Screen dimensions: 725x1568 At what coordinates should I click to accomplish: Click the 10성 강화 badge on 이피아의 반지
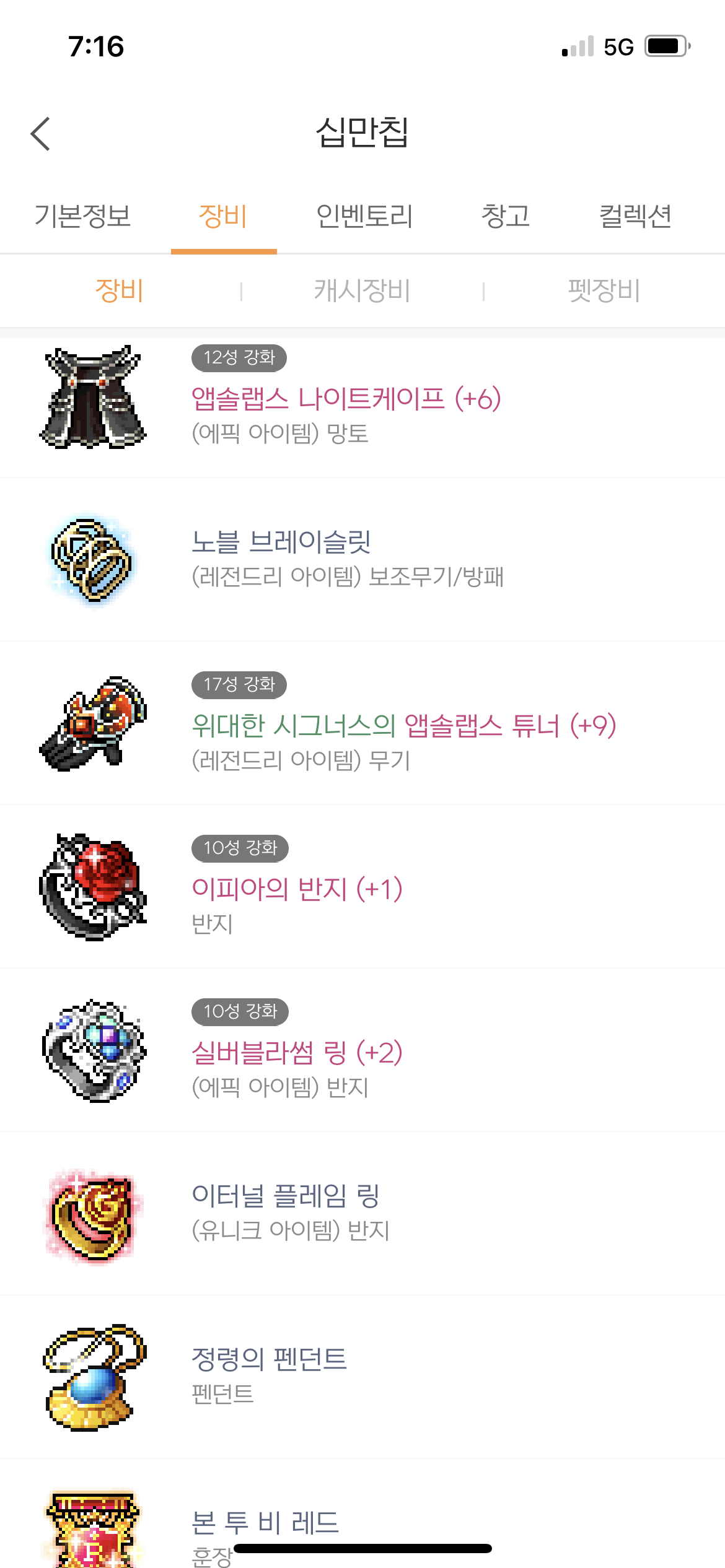239,848
